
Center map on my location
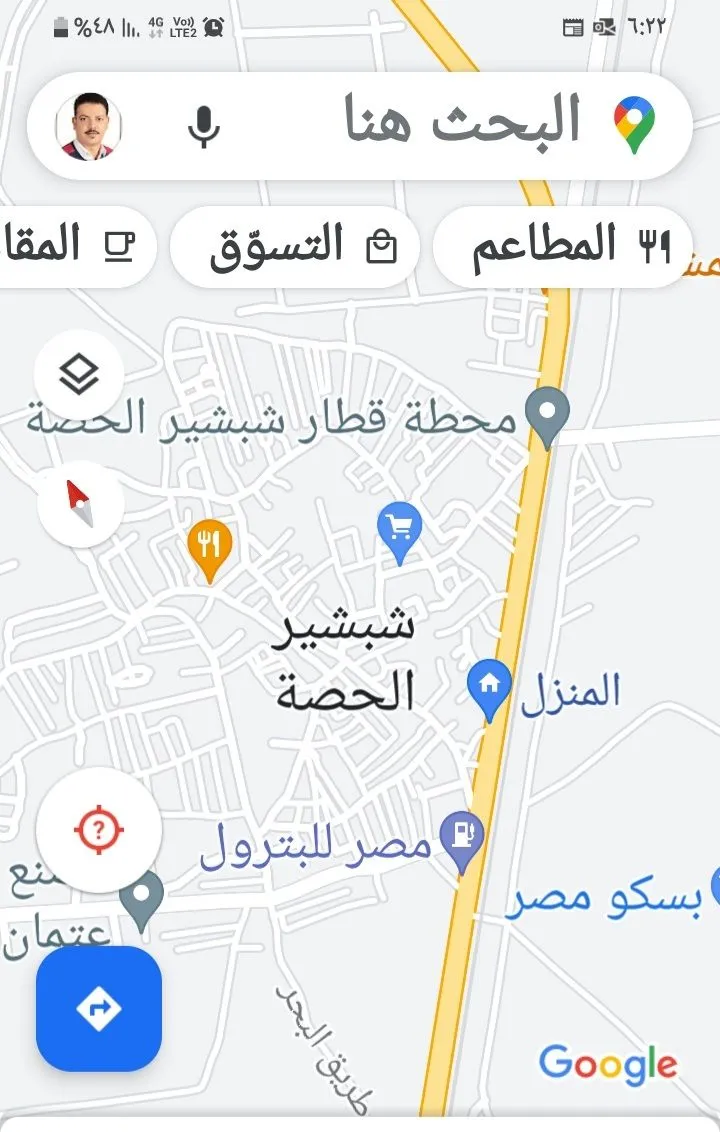[x=98, y=829]
